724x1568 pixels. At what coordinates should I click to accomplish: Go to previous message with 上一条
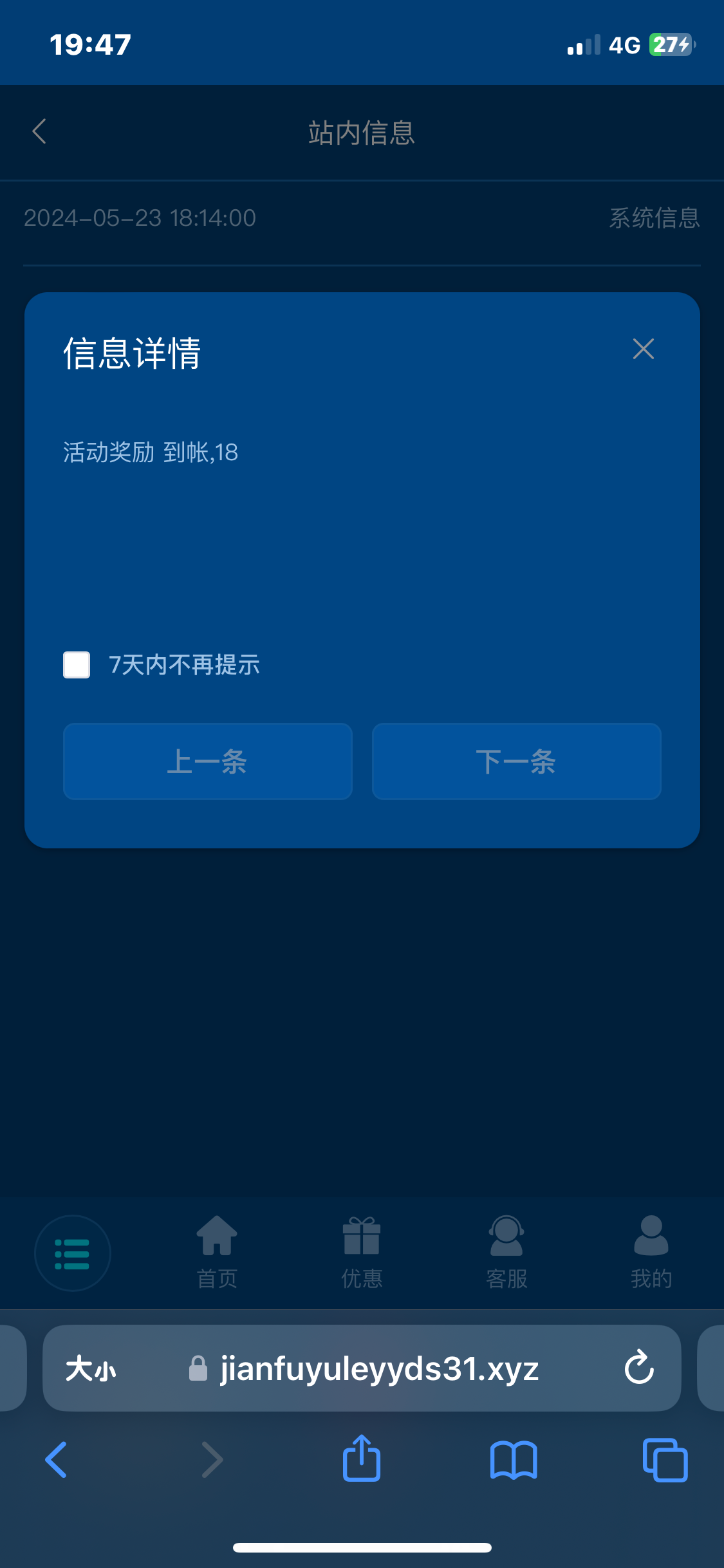tap(207, 761)
